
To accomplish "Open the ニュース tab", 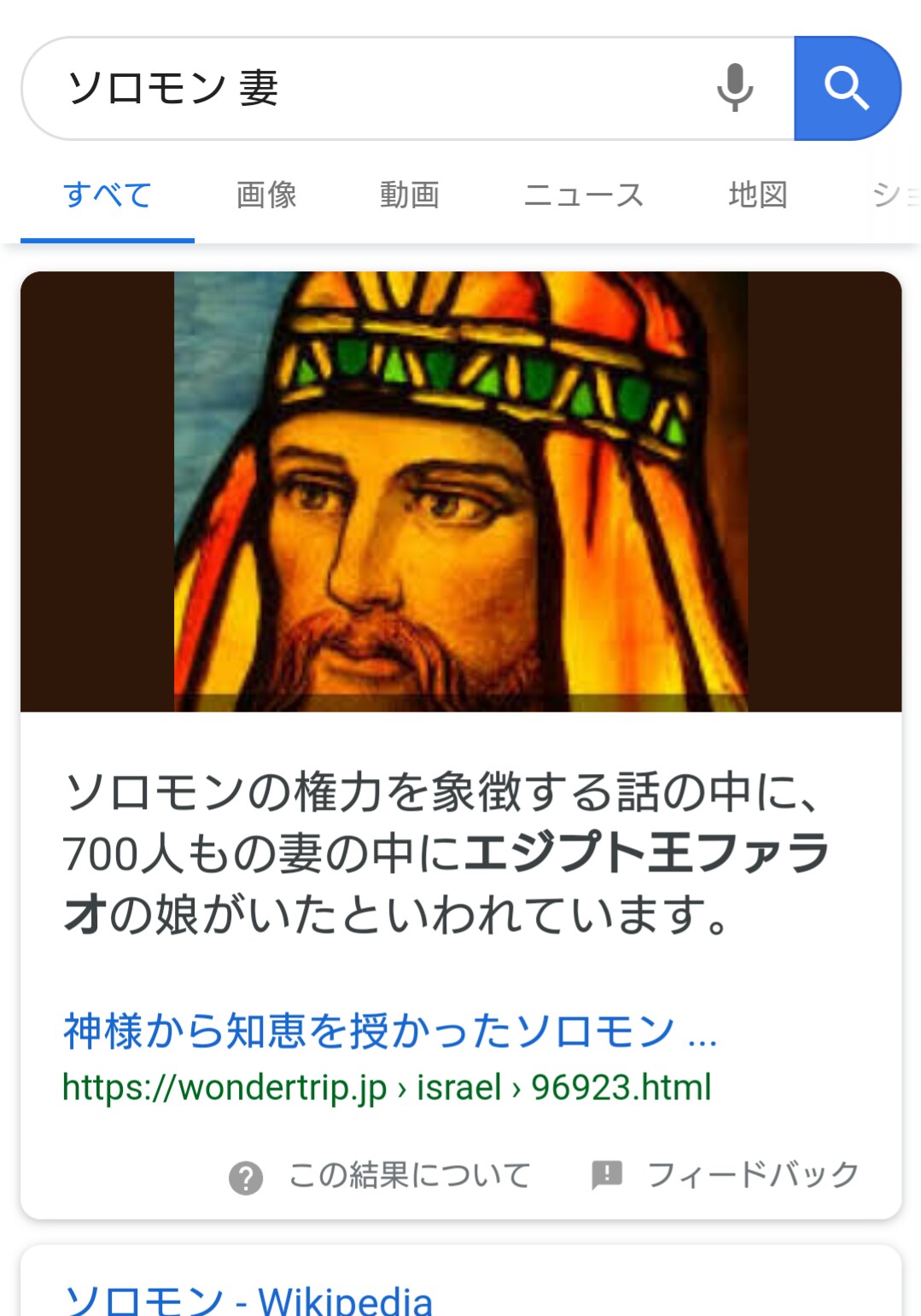I will pyautogui.click(x=584, y=195).
